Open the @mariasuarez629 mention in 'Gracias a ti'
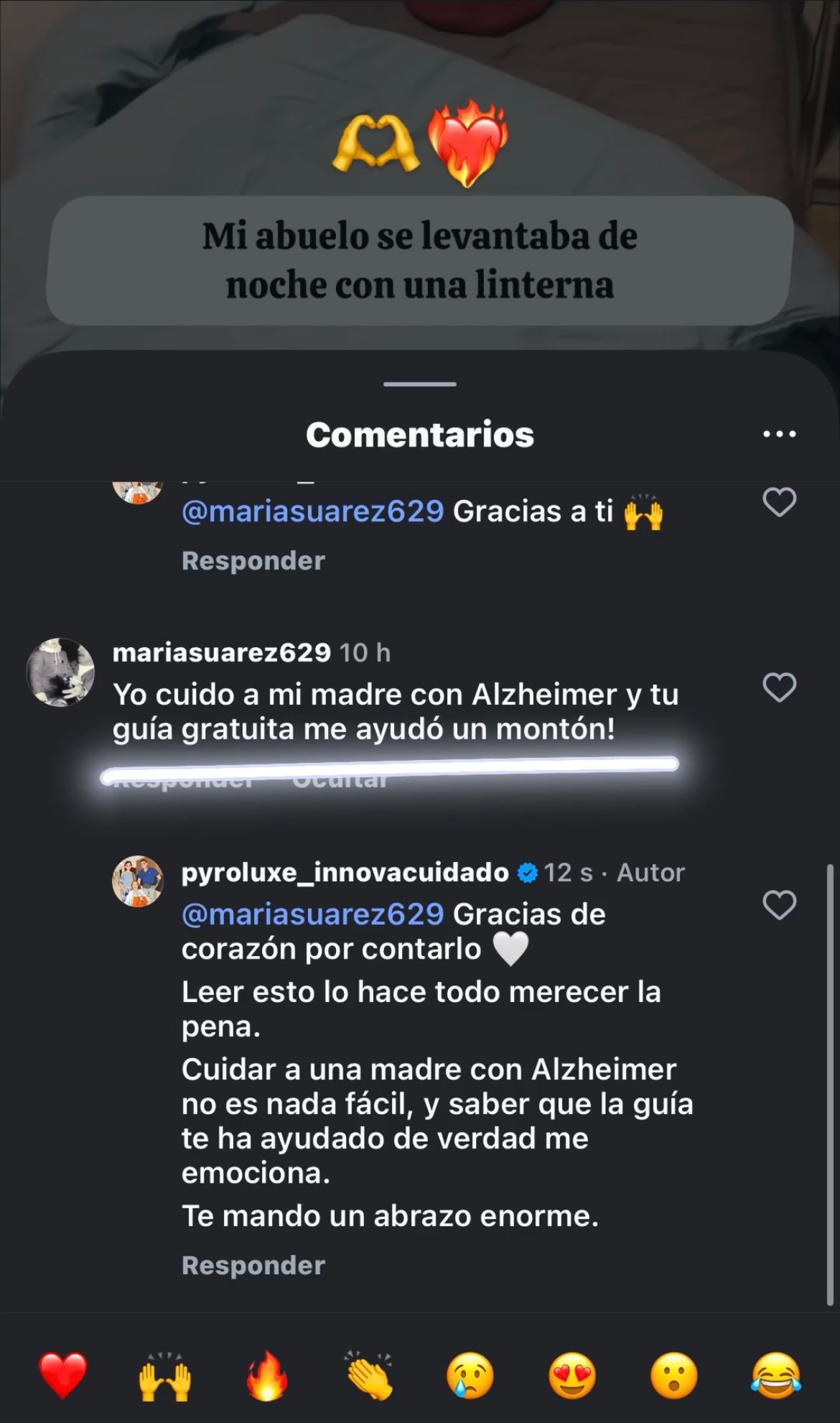 pos(312,511)
